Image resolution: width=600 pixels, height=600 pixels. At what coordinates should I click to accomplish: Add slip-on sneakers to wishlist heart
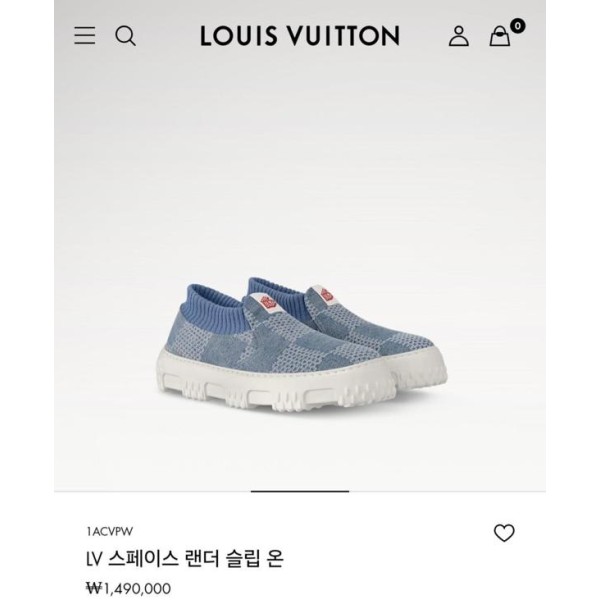coord(504,533)
